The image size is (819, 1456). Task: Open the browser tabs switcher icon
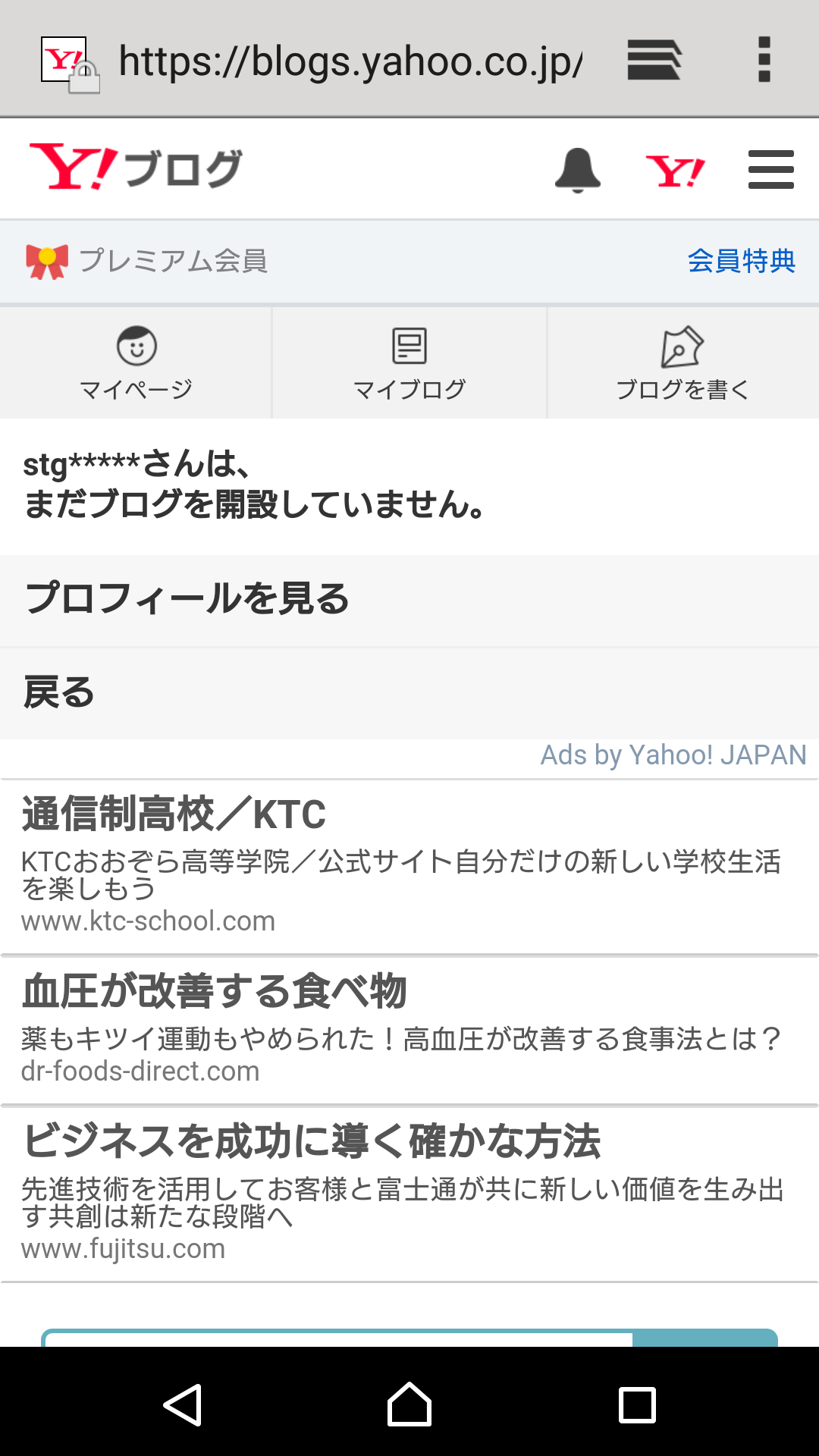pyautogui.click(x=654, y=60)
